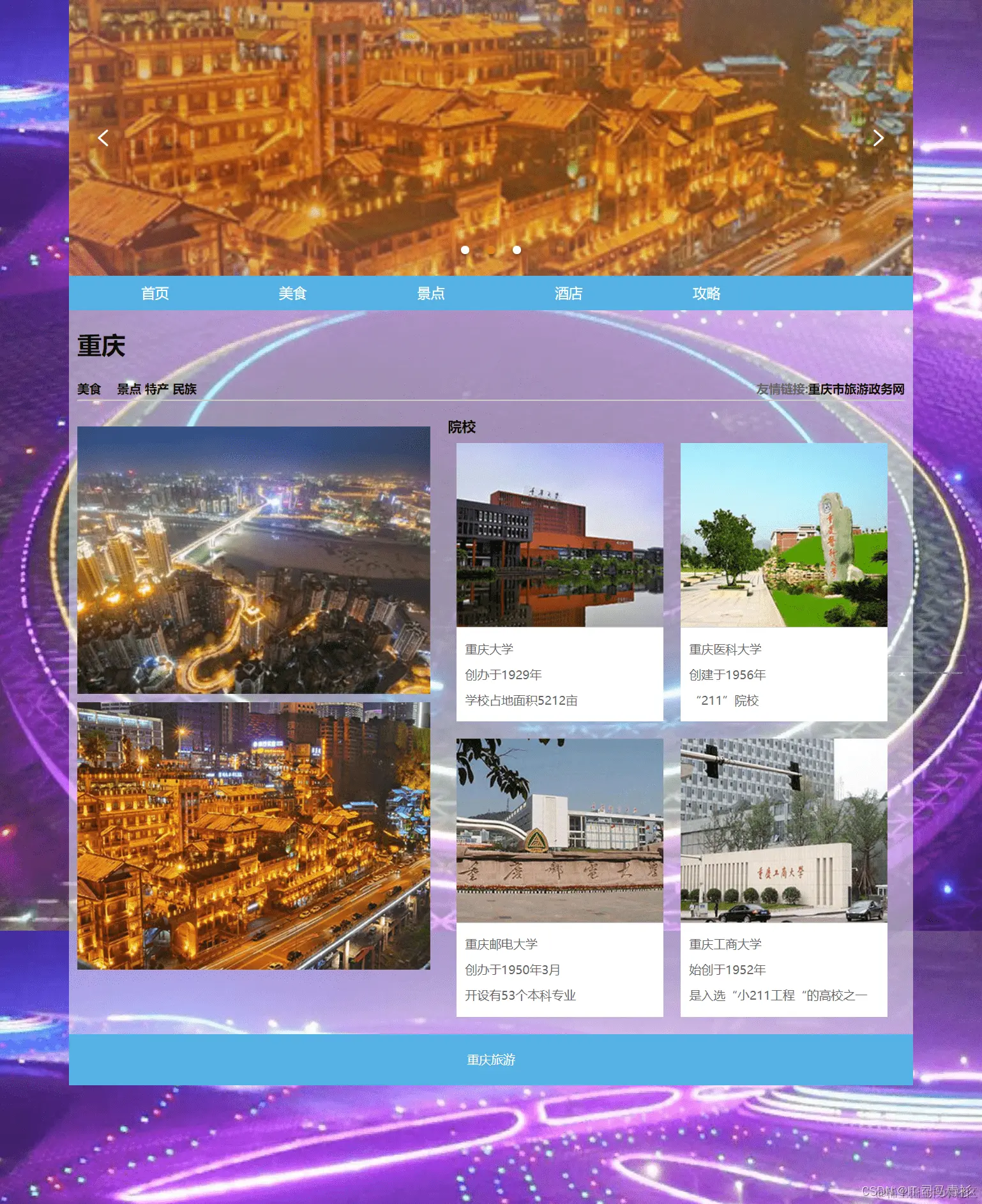Tap the 民族 sub-menu link
982x1204 pixels.
tap(185, 389)
